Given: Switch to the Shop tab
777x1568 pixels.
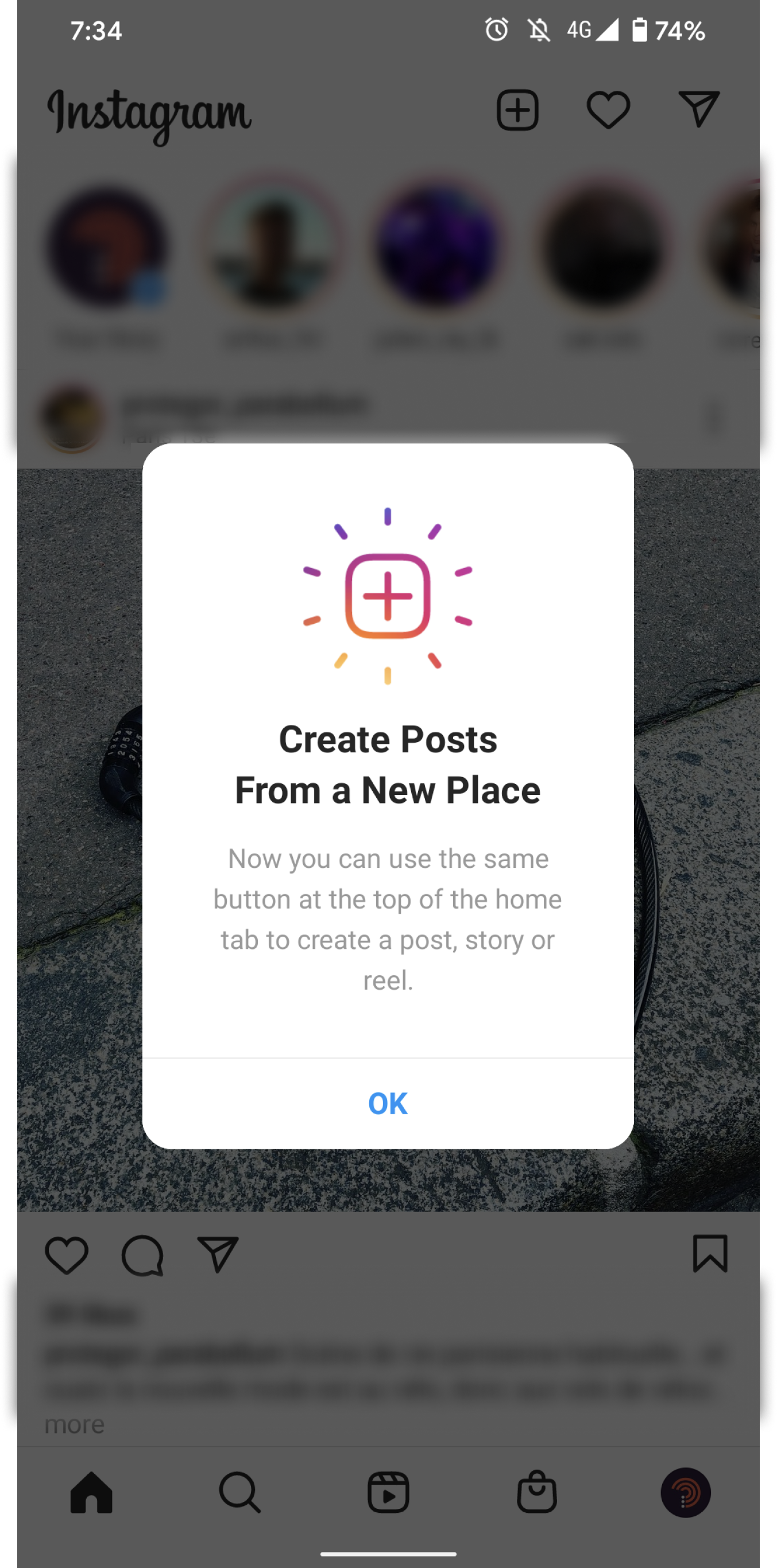Looking at the screenshot, I should pyautogui.click(x=536, y=1493).
